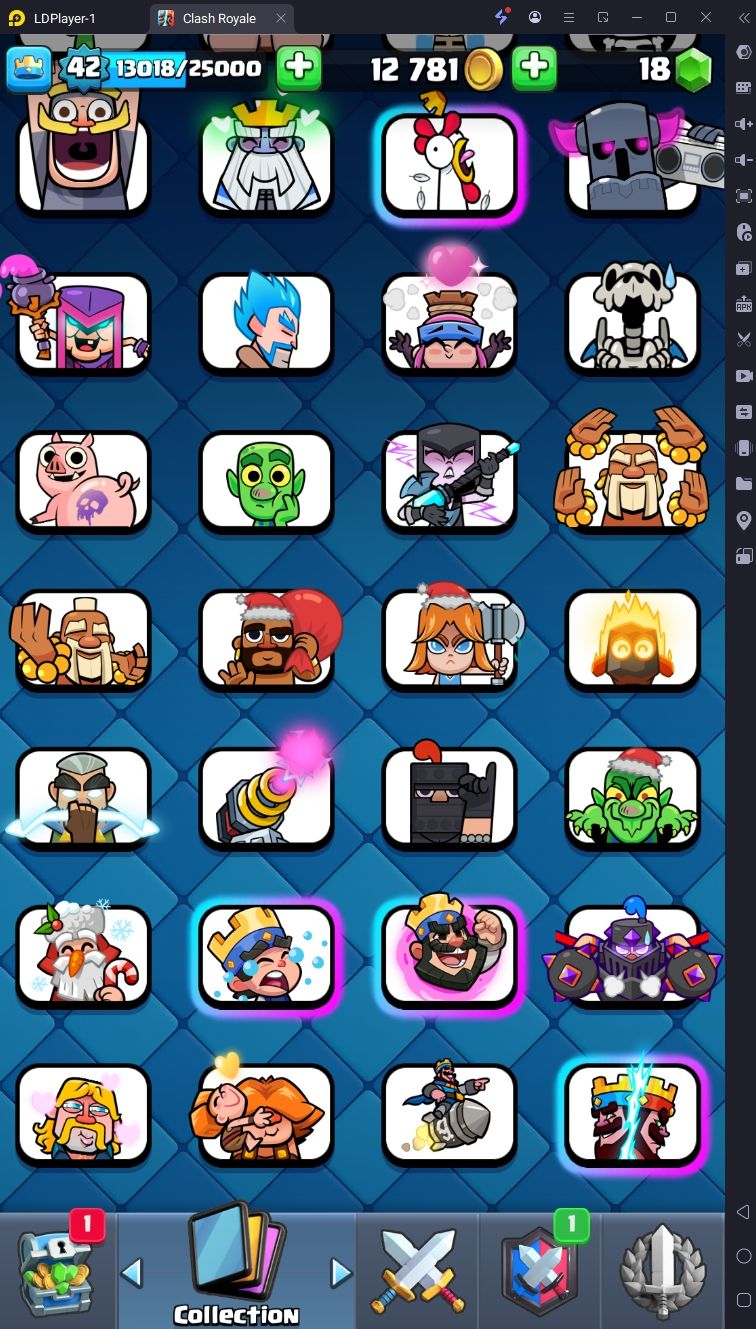The width and height of the screenshot is (756, 1329).
Task: Tap the green plus next to experience points
Action: 299,68
